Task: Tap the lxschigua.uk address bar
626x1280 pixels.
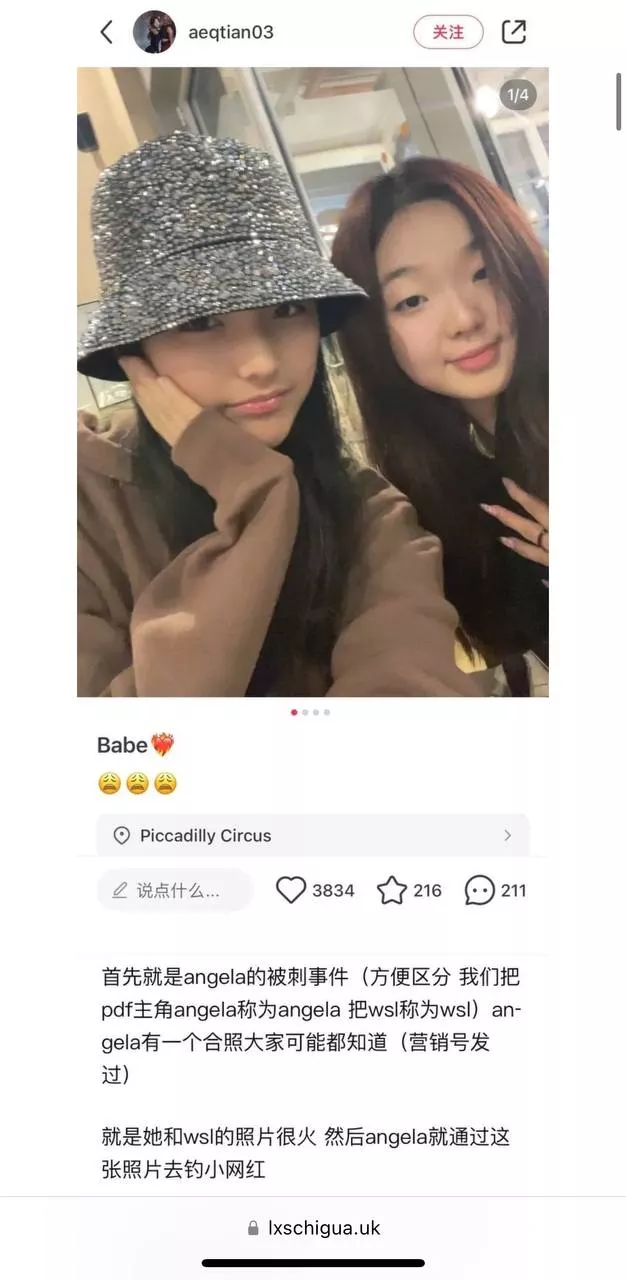Action: (313, 1228)
